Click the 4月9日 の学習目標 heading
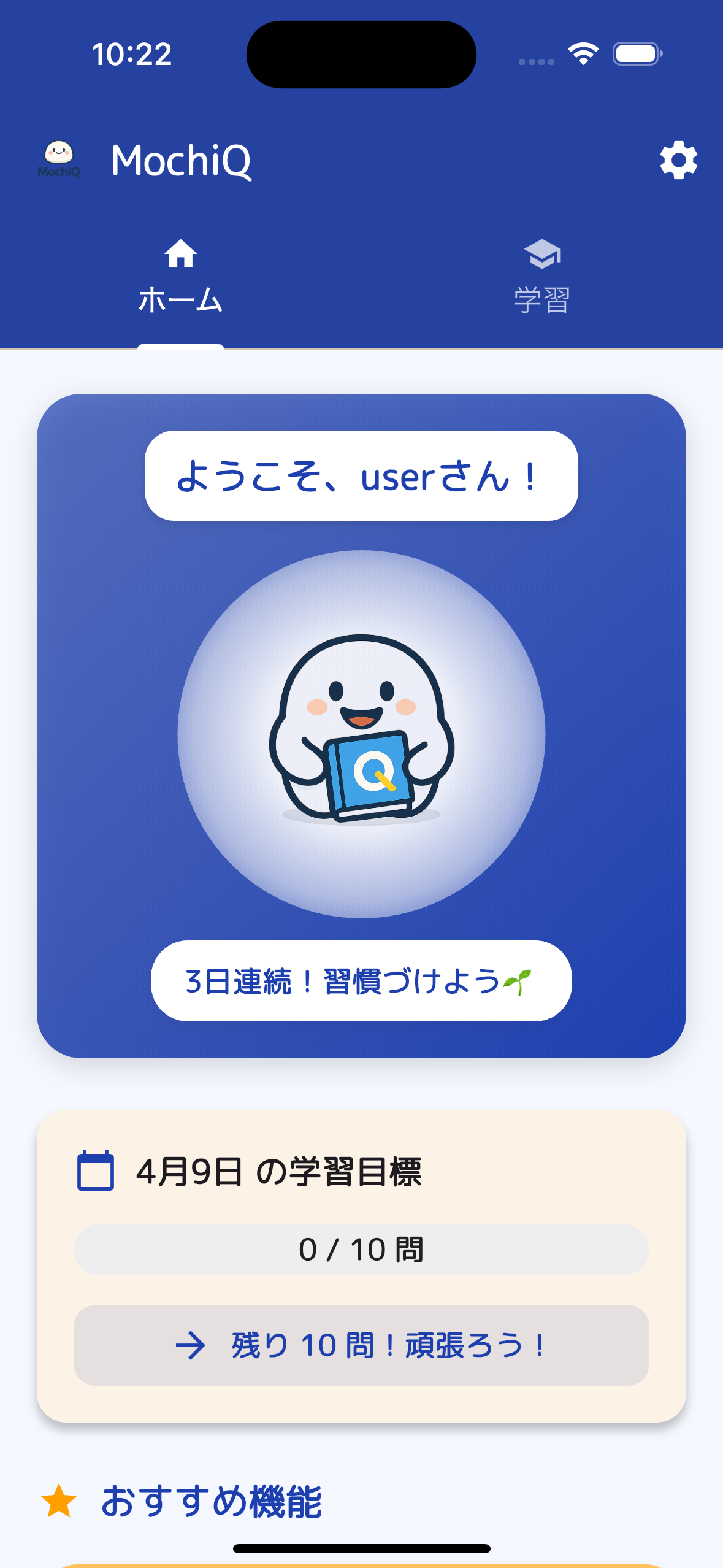The width and height of the screenshot is (723, 1568). coord(280,1169)
